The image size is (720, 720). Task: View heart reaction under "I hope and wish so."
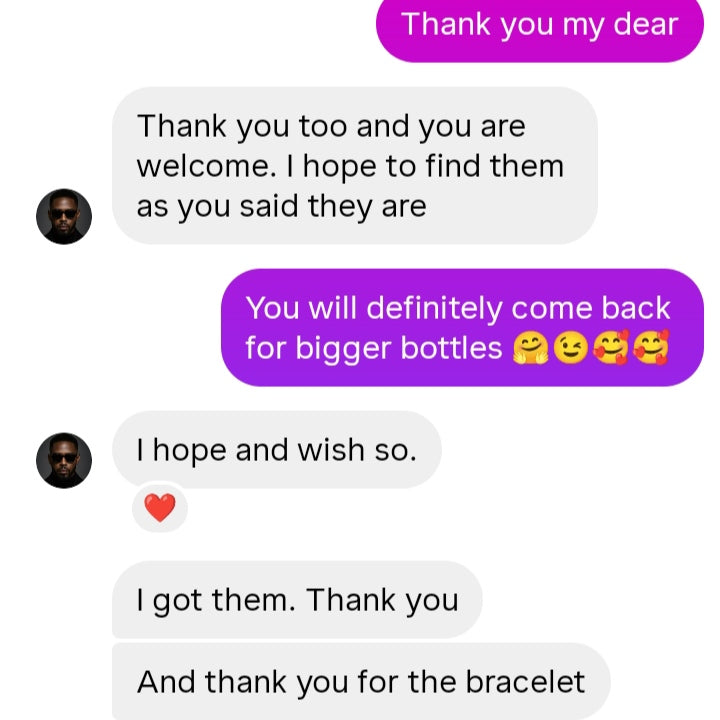(x=160, y=508)
